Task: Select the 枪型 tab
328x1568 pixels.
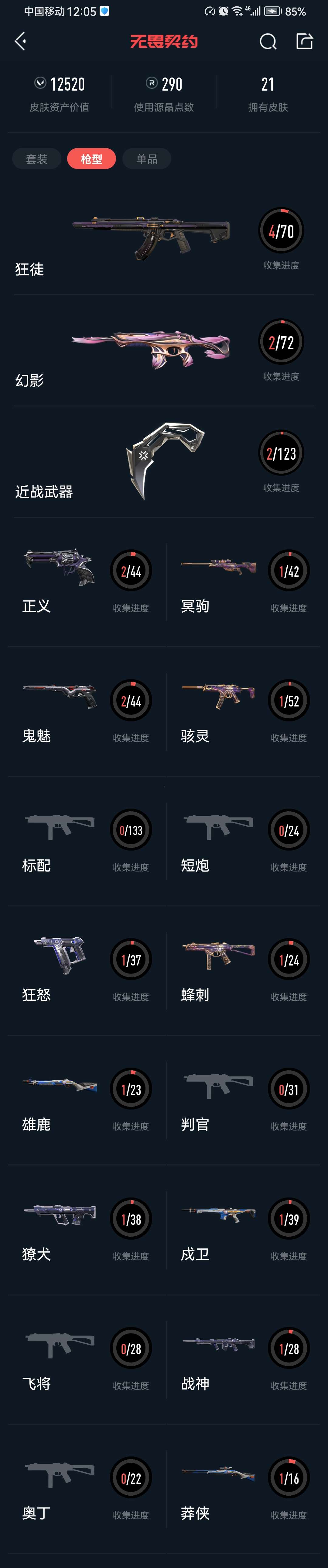Action: tap(91, 159)
